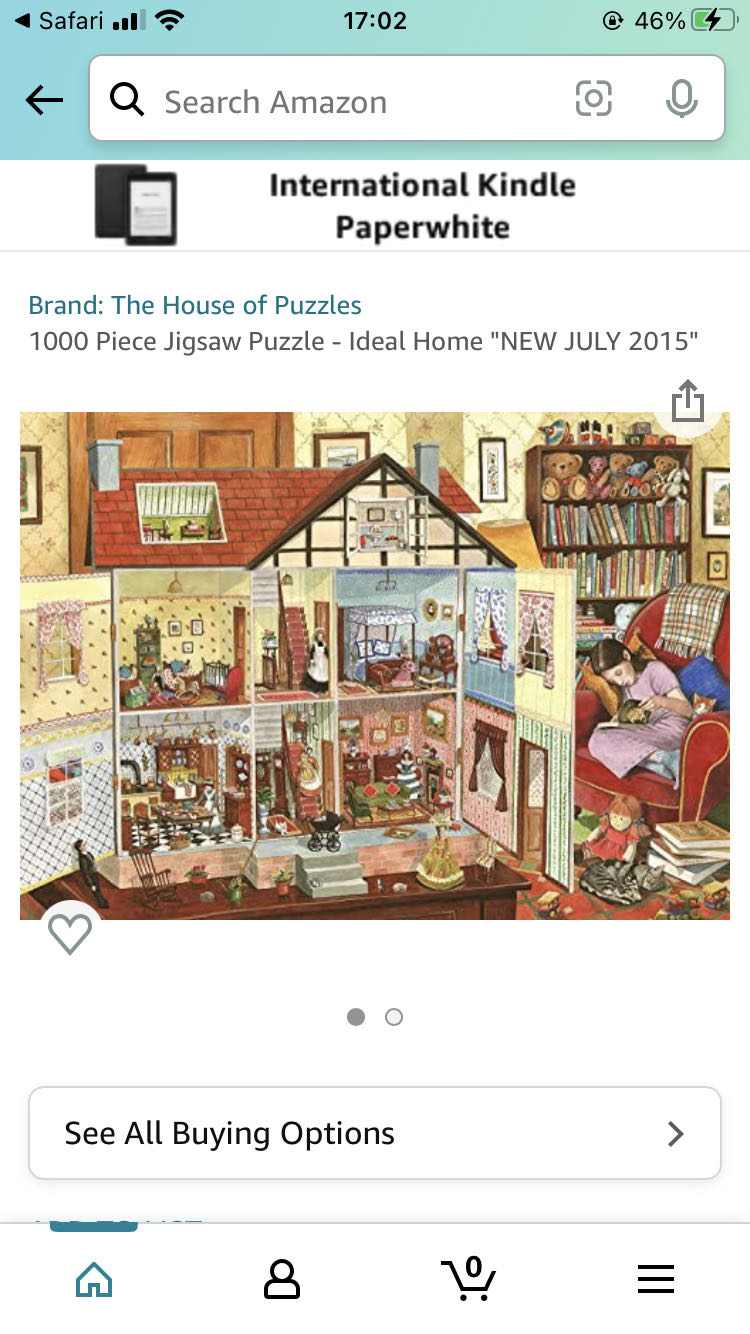Open The House of Puzzles brand link
The width and height of the screenshot is (750, 1334).
(x=195, y=305)
